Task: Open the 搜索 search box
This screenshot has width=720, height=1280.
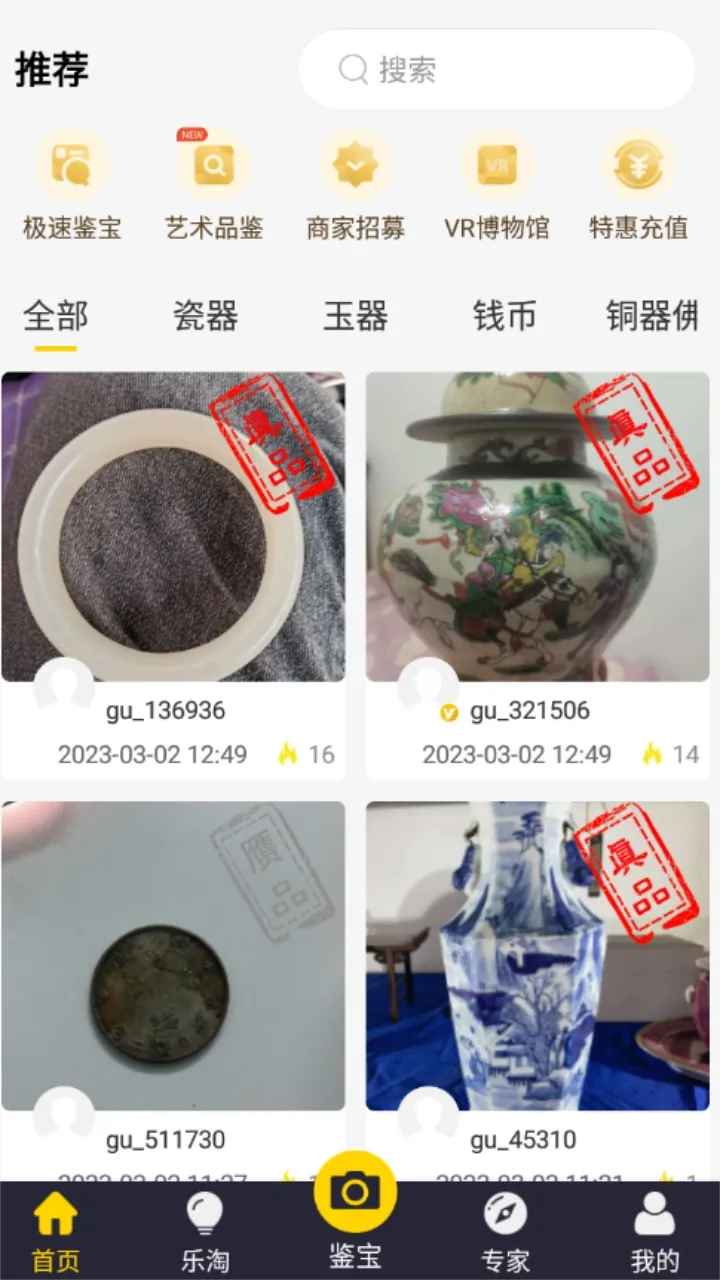Action: (x=497, y=70)
